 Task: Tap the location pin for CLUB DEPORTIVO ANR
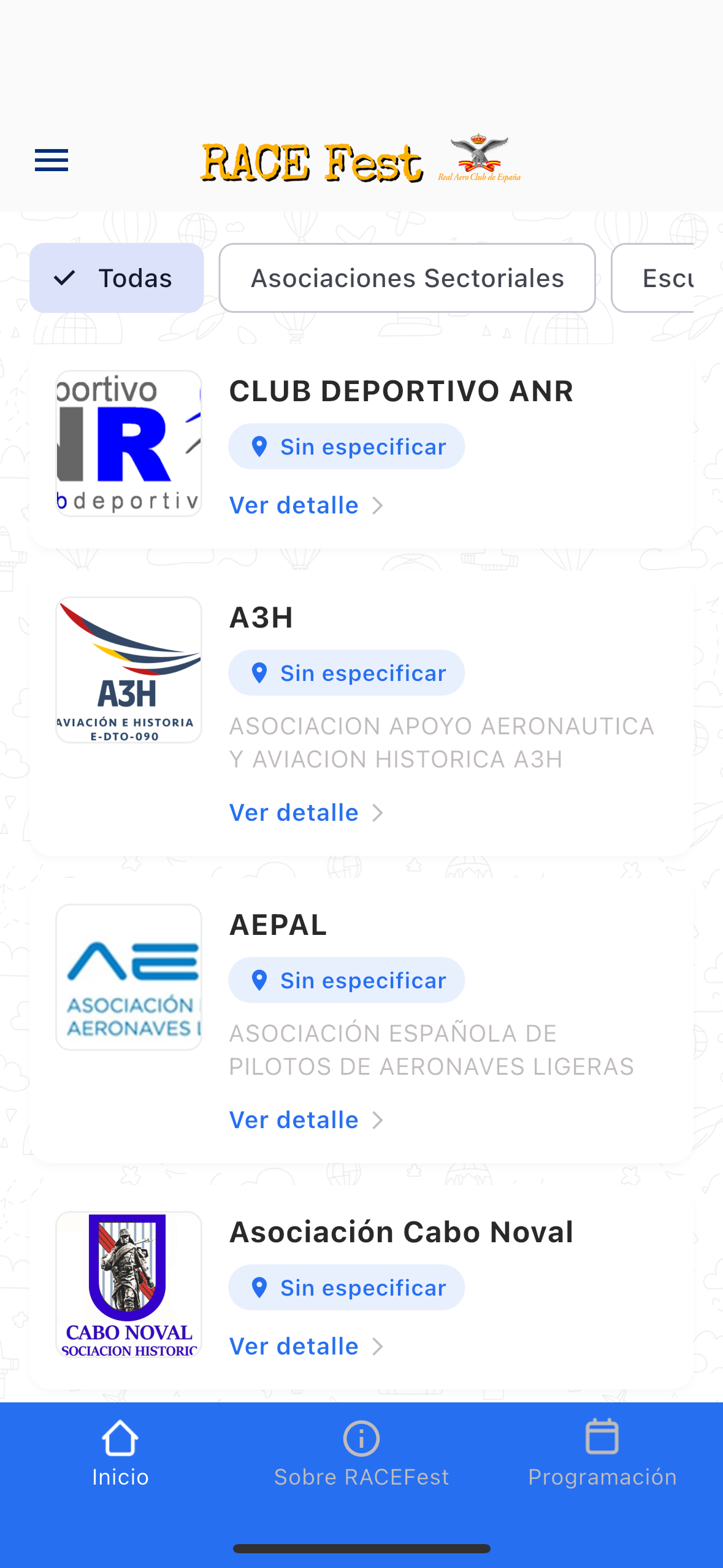coord(259,446)
